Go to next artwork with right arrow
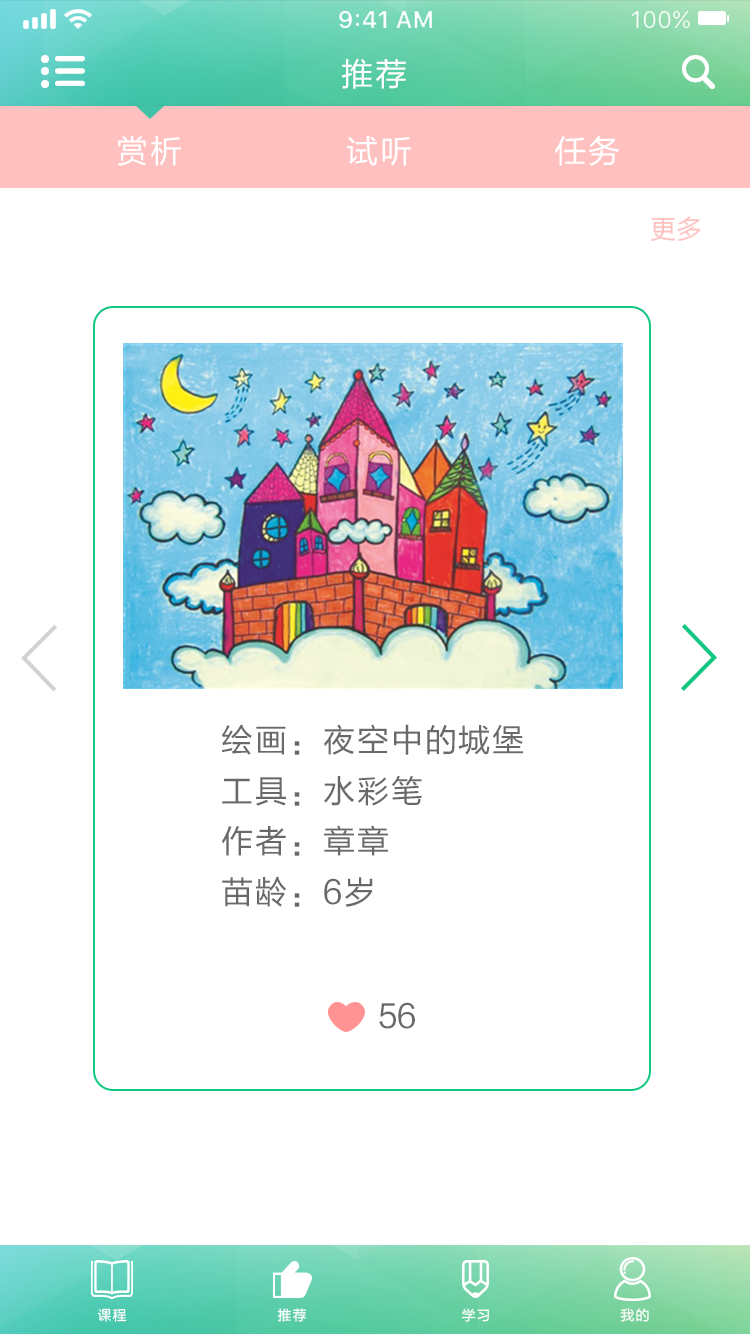The image size is (750, 1334). click(698, 658)
